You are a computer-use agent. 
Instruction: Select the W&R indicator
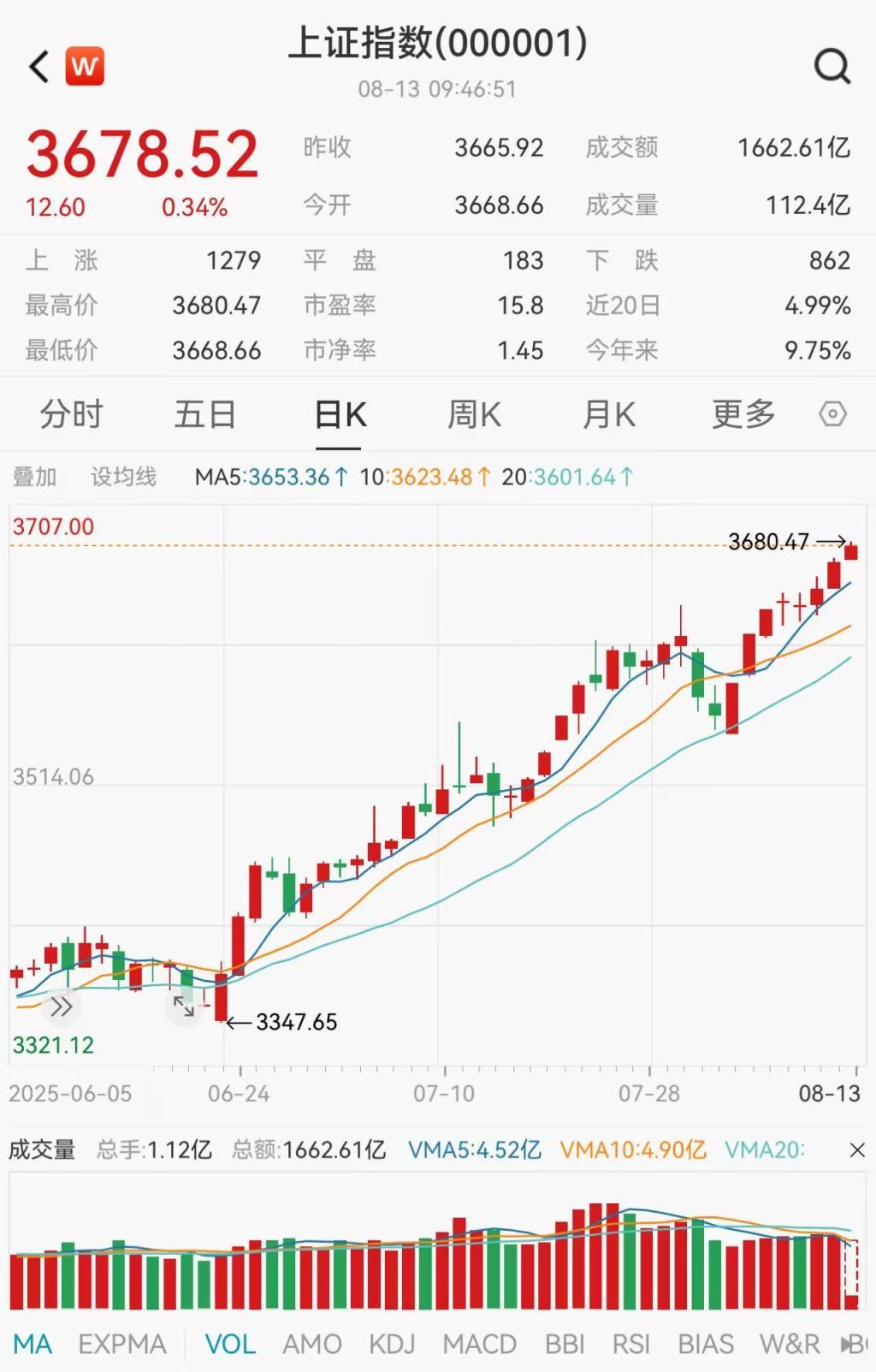pos(790,1345)
